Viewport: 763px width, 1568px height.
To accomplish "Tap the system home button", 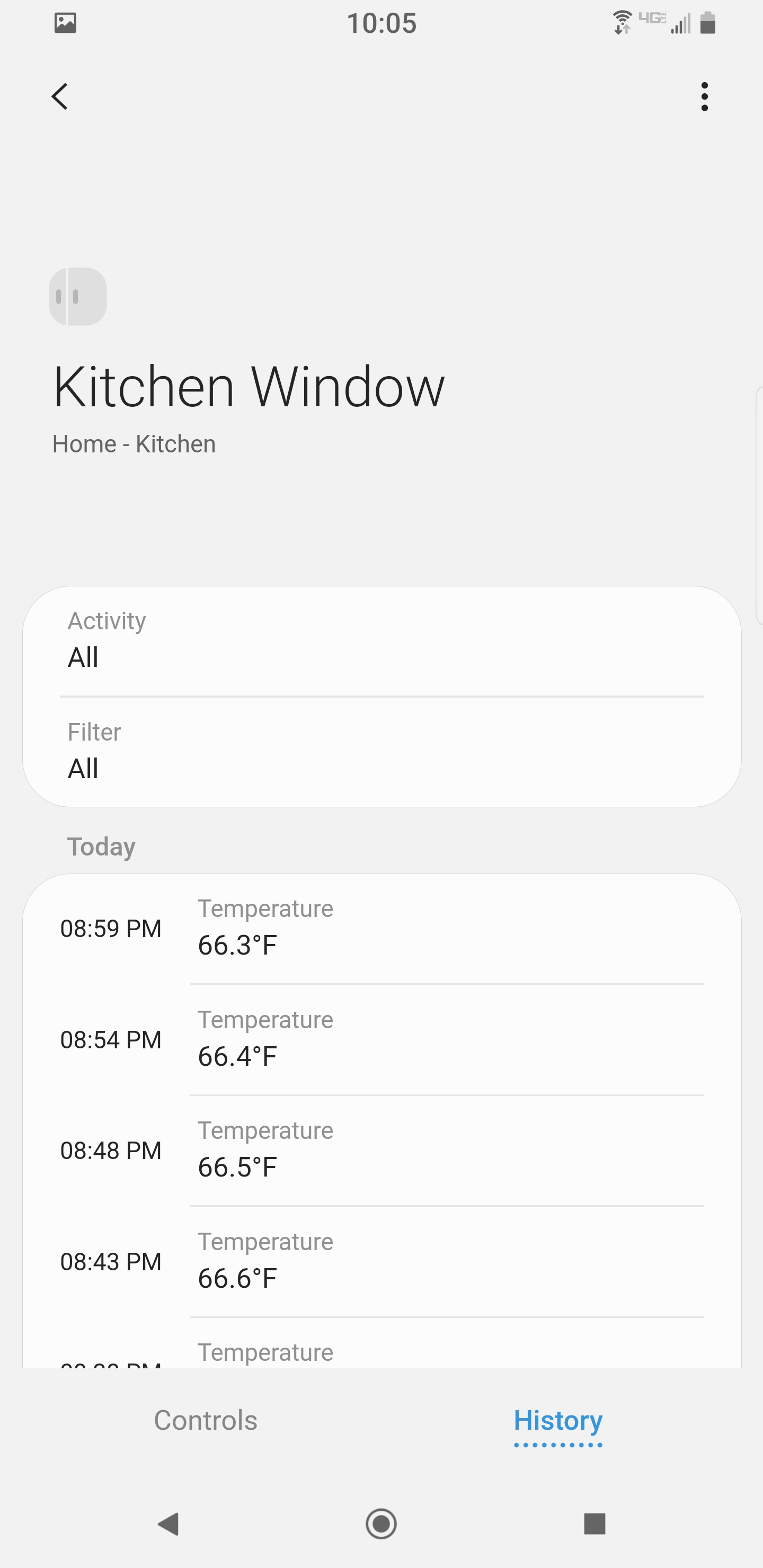I will [381, 1524].
